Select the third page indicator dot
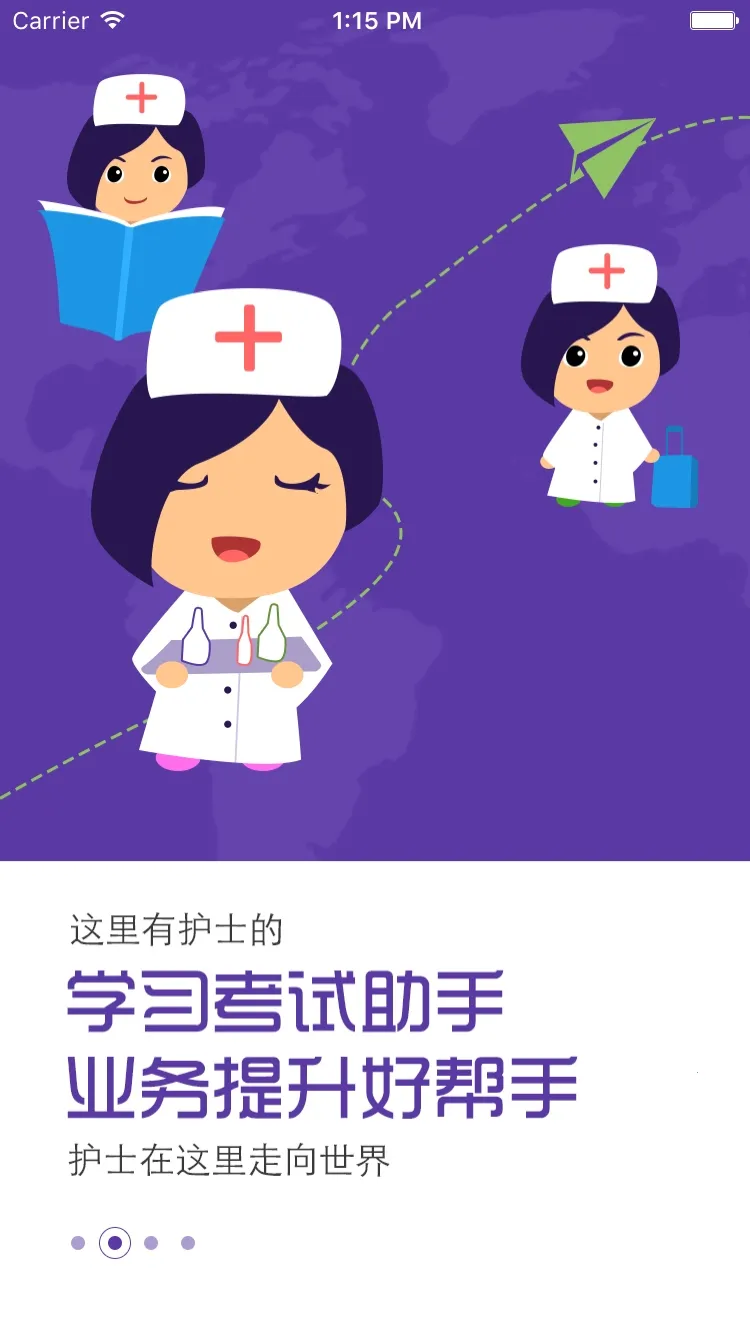 point(151,1244)
